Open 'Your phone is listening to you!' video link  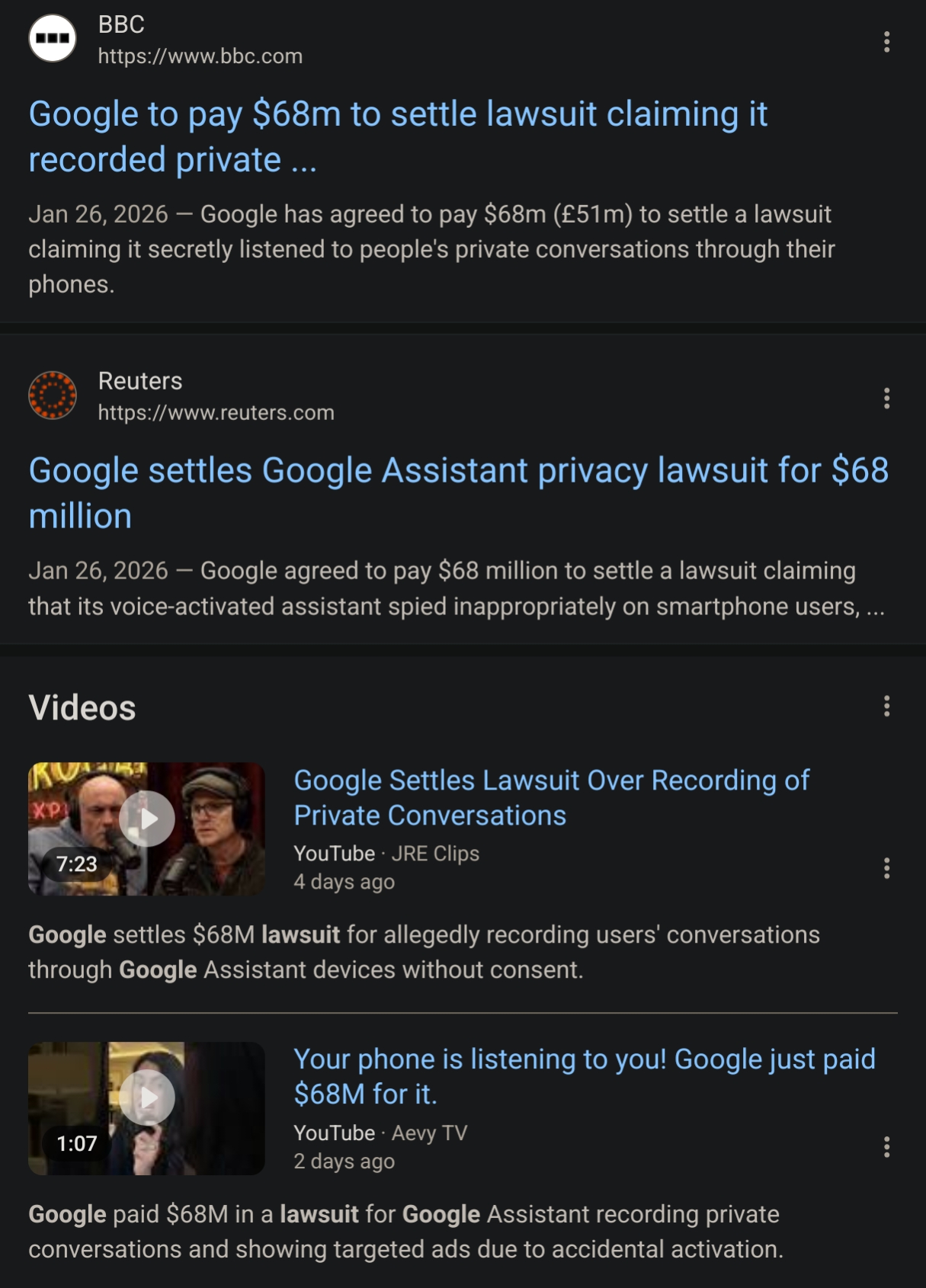584,1075
